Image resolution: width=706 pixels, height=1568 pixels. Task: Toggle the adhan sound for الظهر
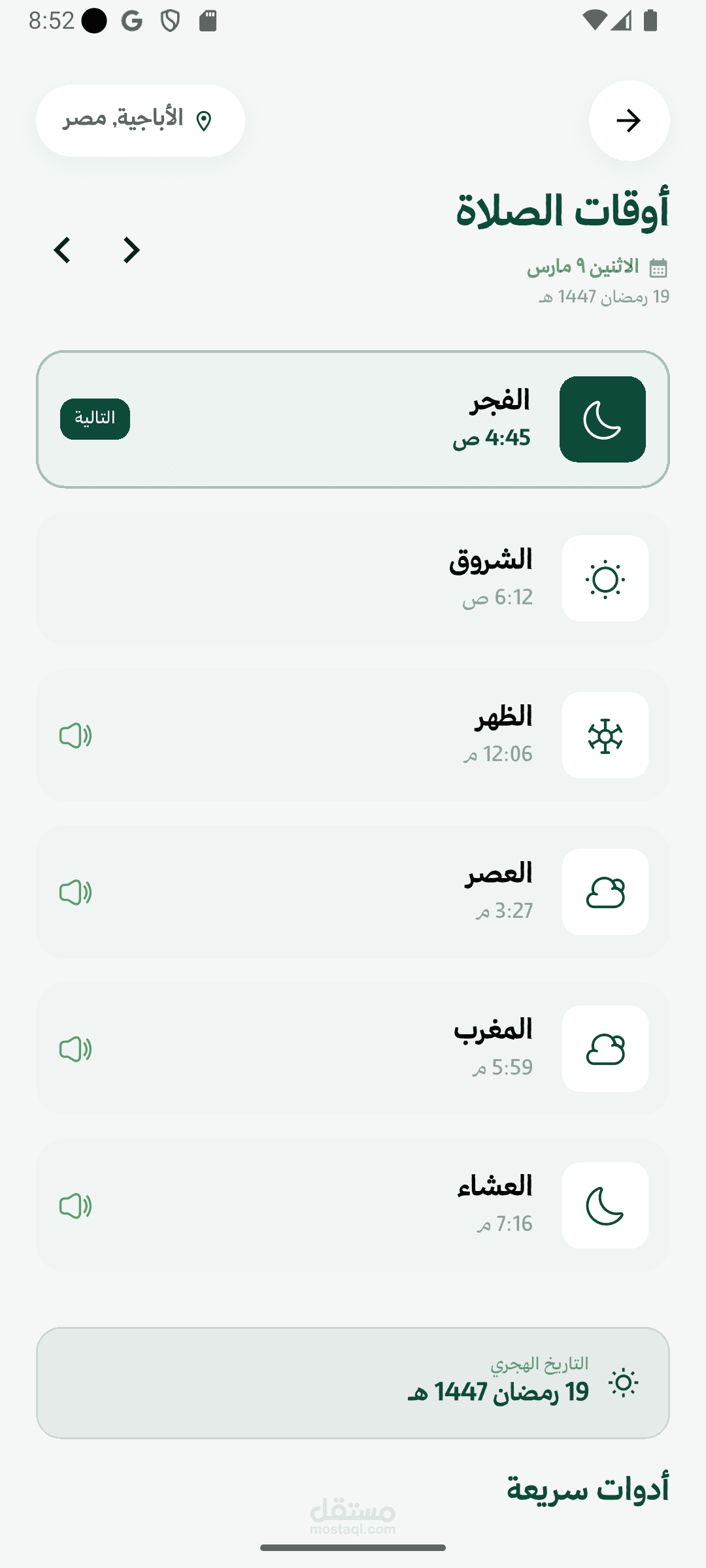76,736
